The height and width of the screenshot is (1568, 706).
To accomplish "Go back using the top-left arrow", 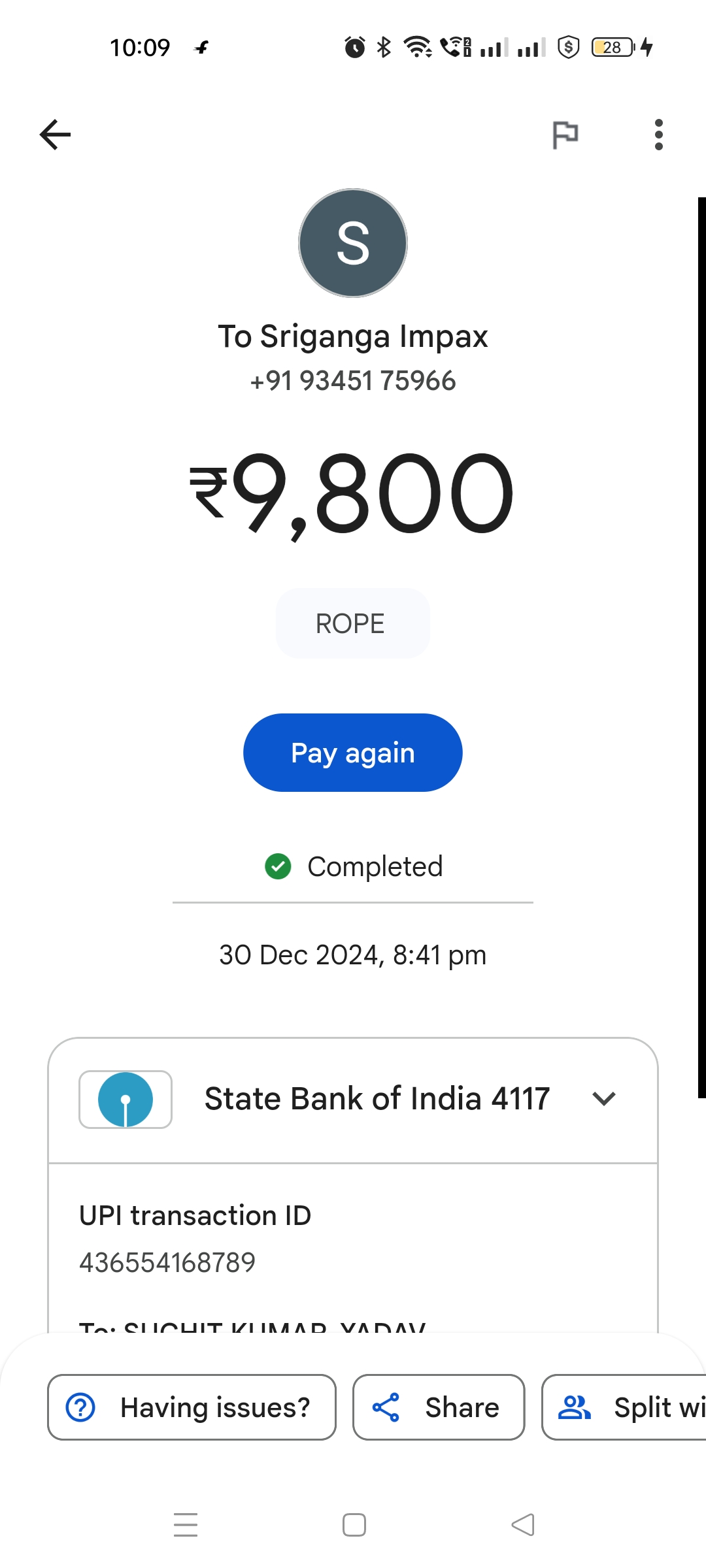I will pyautogui.click(x=55, y=135).
